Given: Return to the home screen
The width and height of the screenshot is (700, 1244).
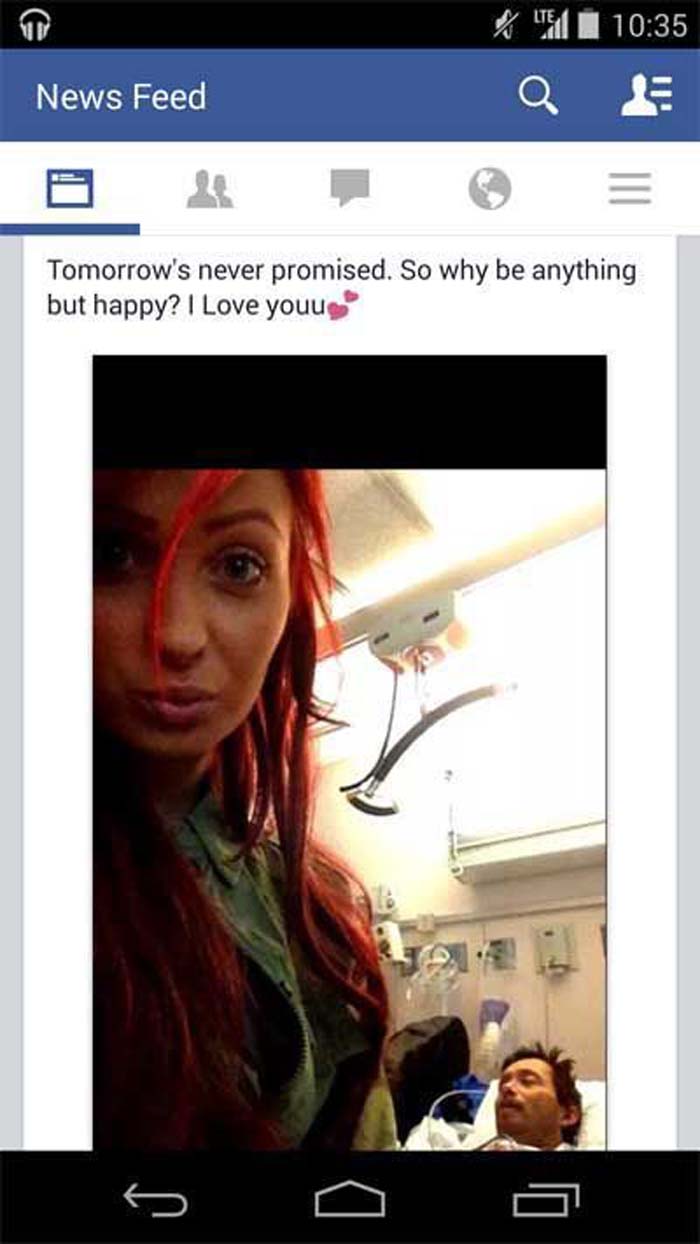Looking at the screenshot, I should point(350,1199).
